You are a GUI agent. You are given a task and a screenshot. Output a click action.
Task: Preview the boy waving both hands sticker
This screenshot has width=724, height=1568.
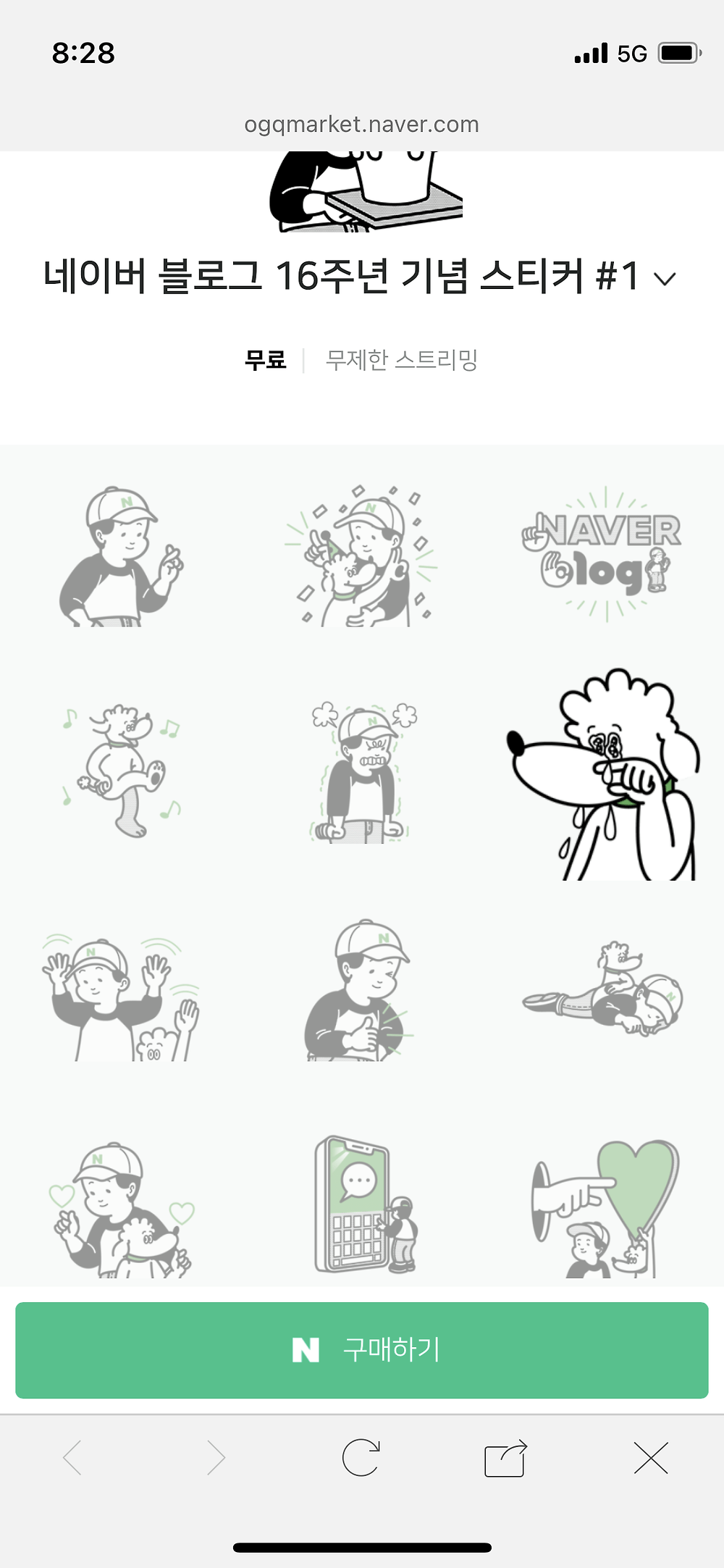click(x=121, y=997)
